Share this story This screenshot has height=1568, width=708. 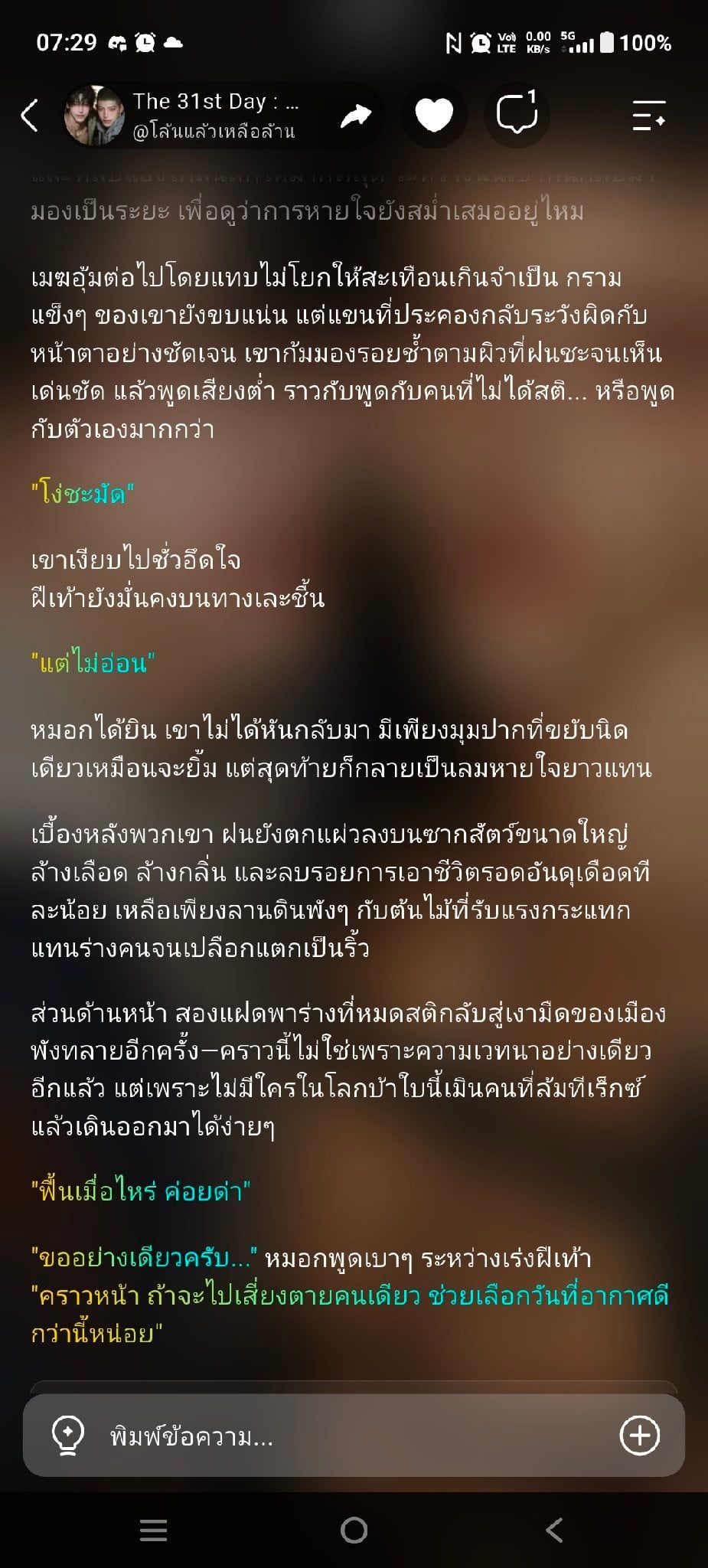tap(355, 116)
